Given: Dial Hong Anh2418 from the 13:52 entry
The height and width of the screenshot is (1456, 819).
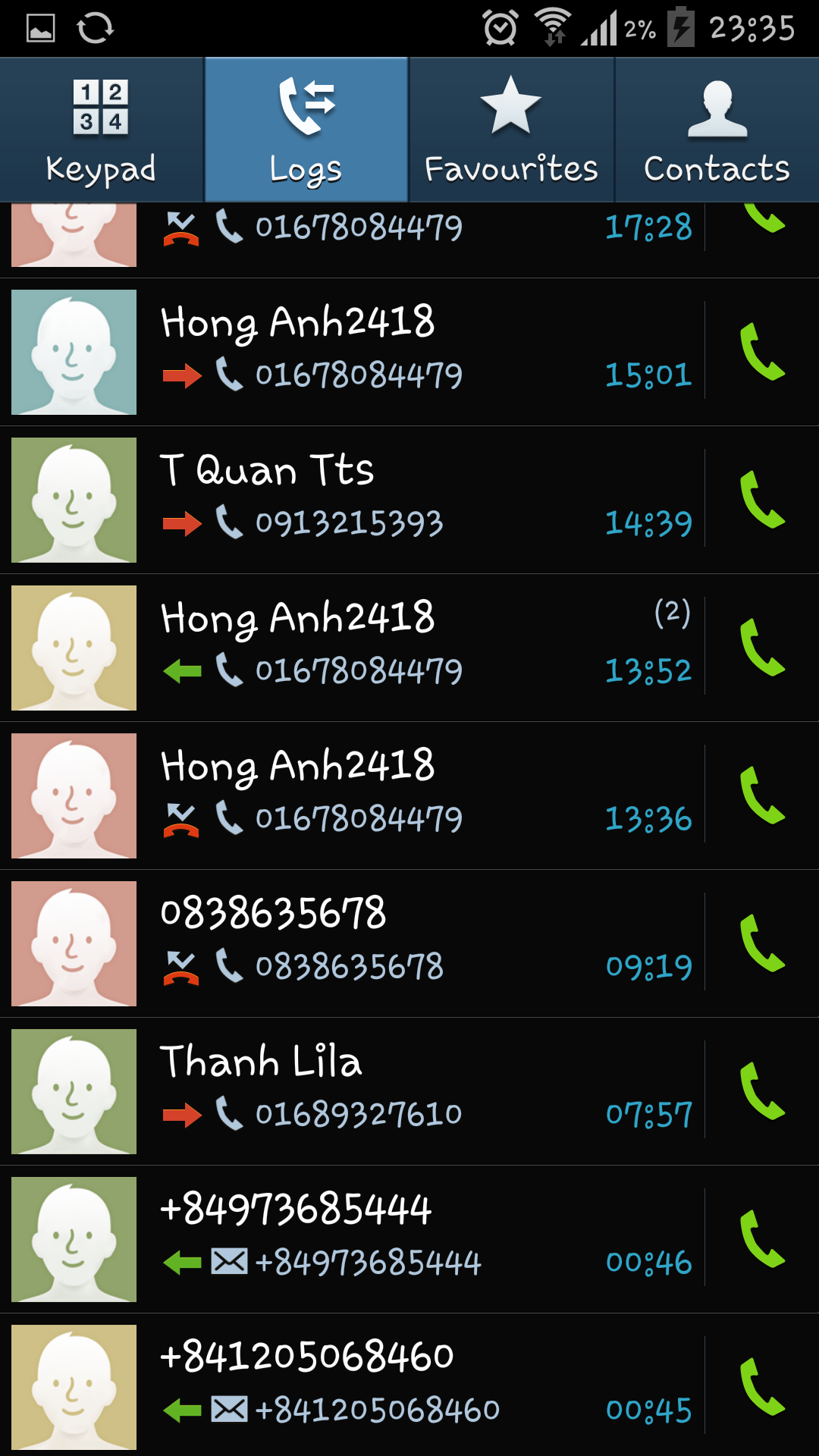Looking at the screenshot, I should click(x=762, y=648).
